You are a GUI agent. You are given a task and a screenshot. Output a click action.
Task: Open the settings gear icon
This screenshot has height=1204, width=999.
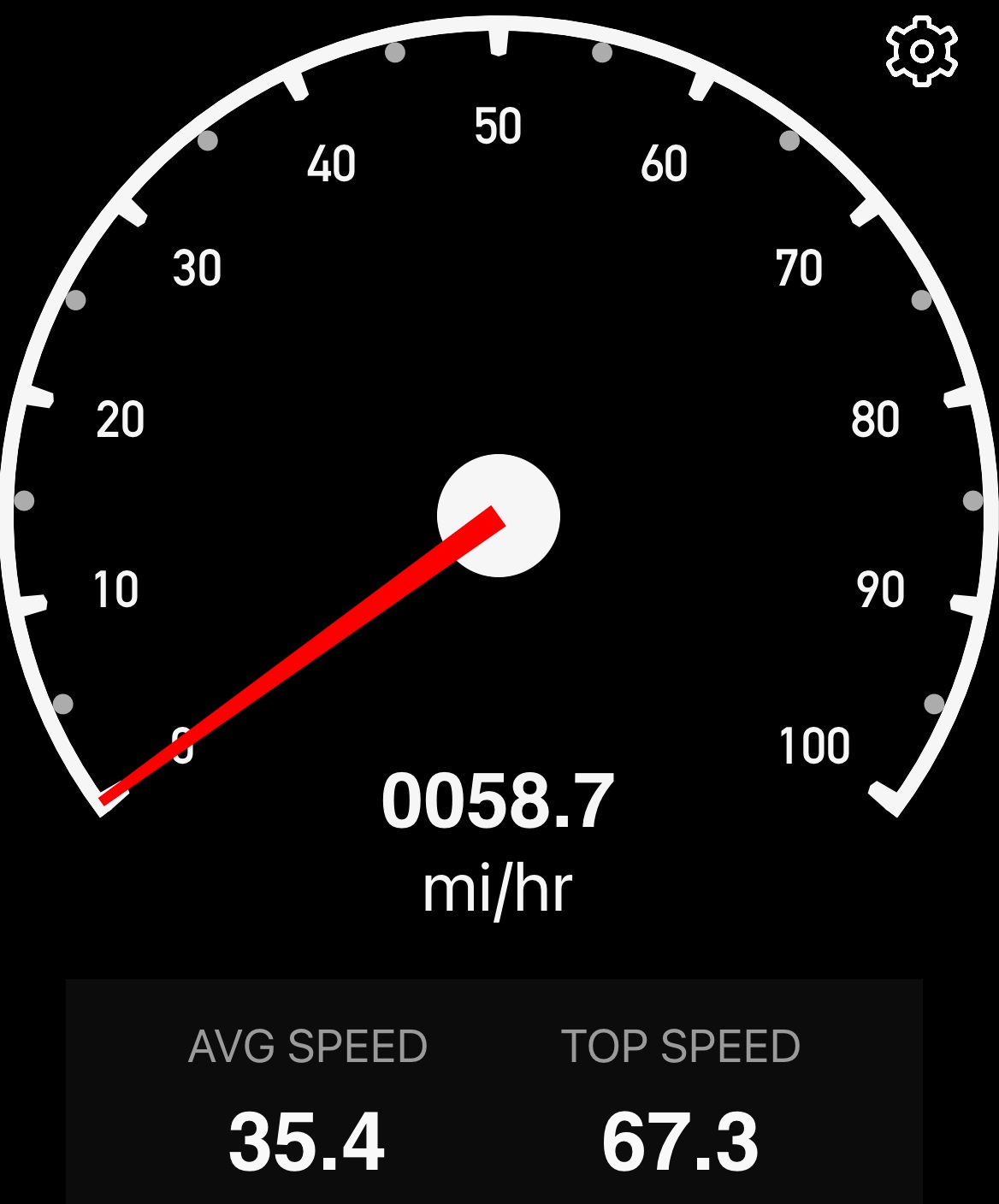[x=921, y=51]
